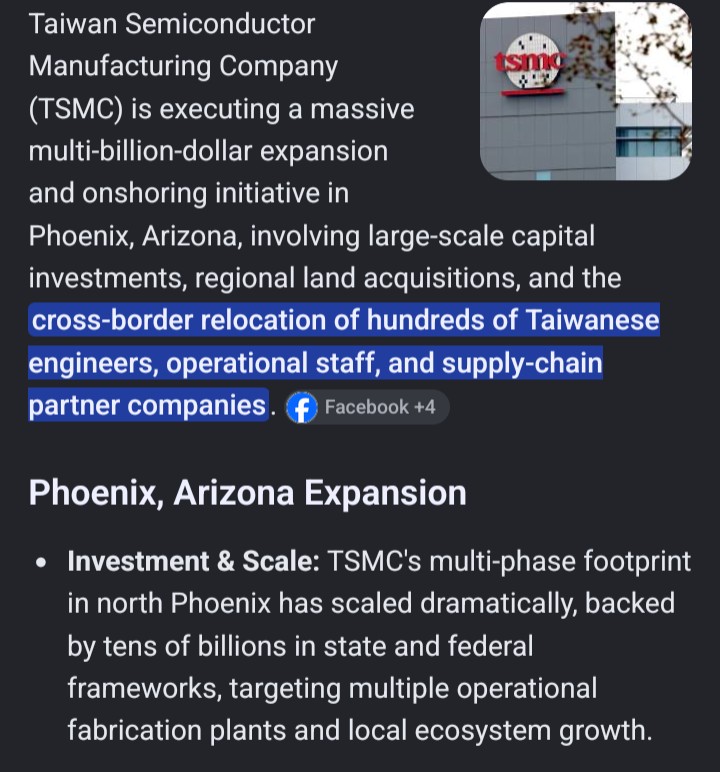
Task: Open the Facebook +4 sources chip
Action: point(367,407)
